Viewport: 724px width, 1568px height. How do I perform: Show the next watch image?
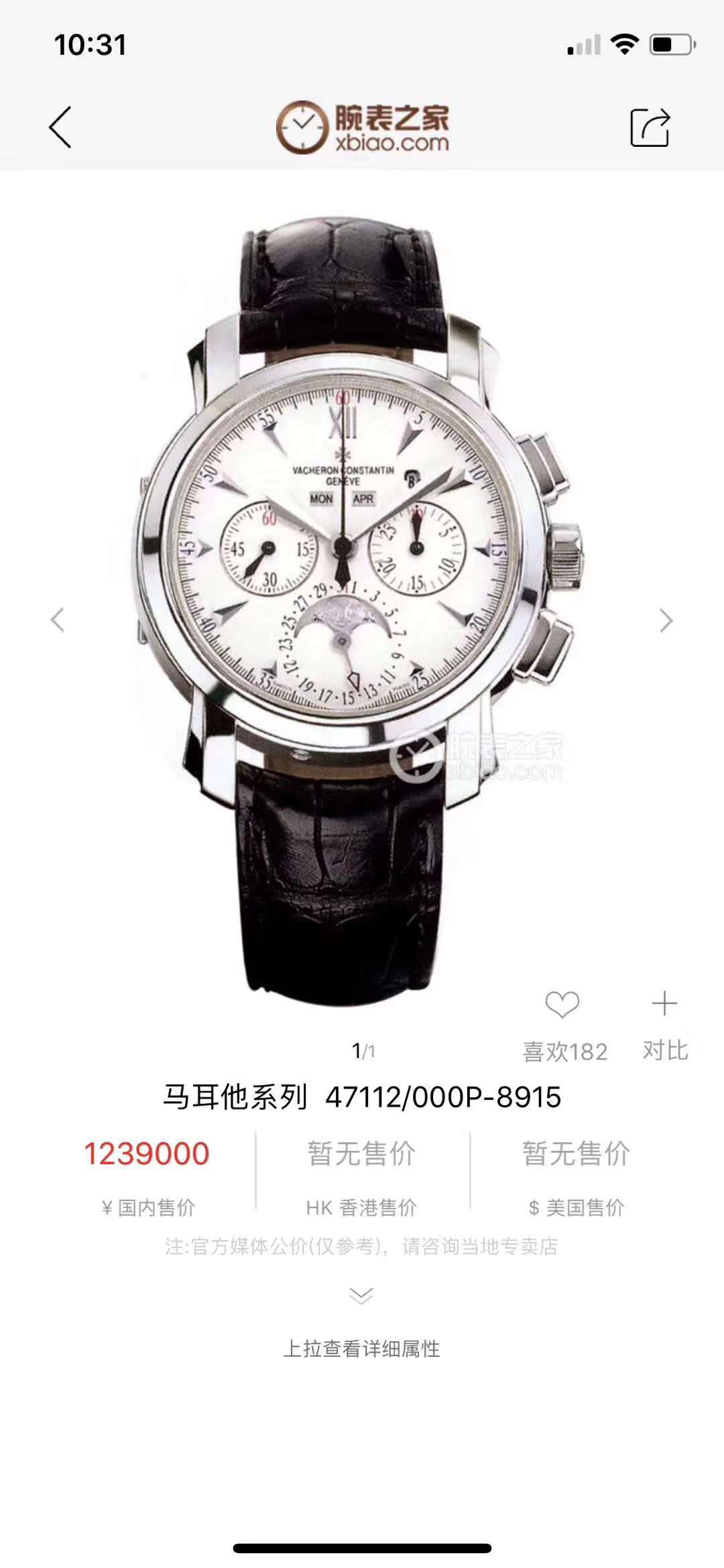(666, 620)
